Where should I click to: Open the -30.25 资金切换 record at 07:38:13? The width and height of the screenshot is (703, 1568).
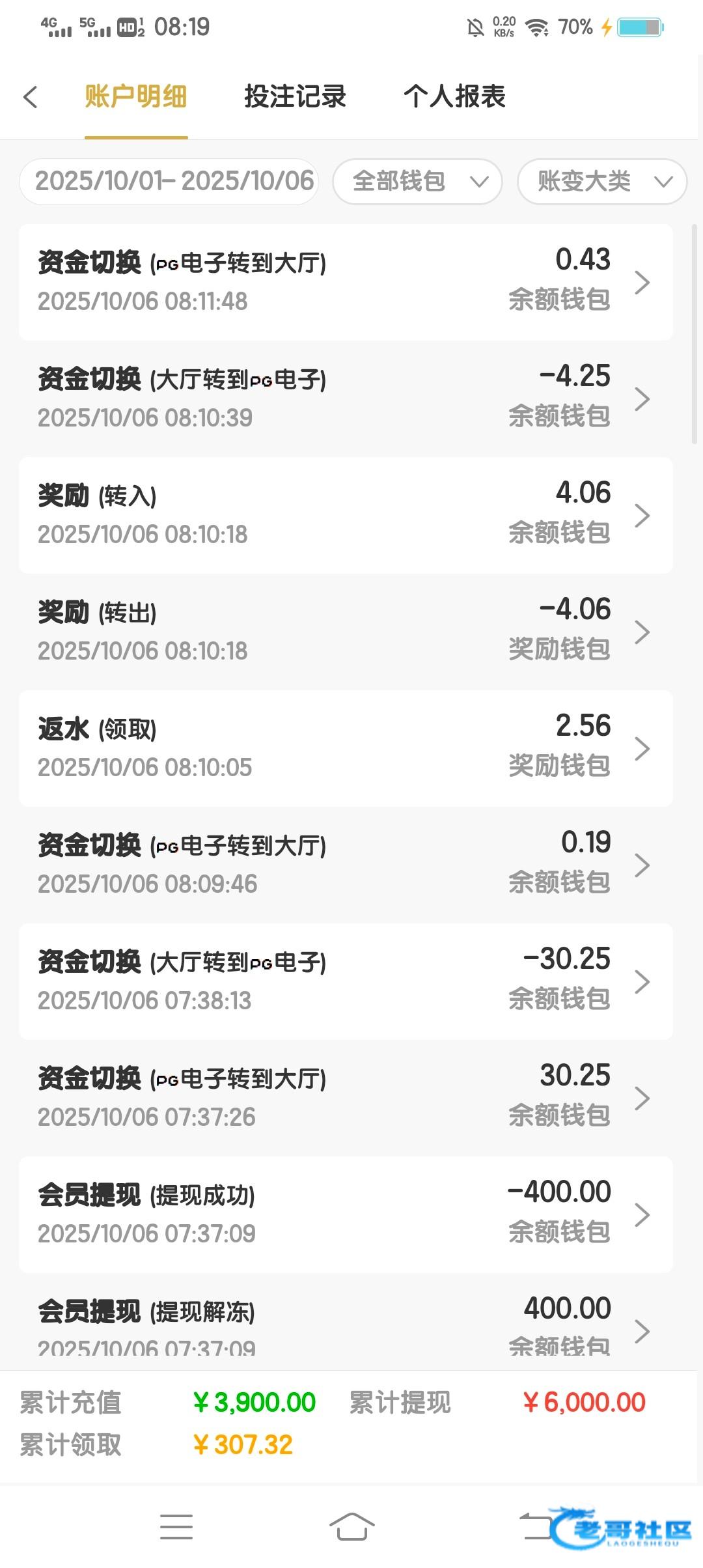[345, 981]
